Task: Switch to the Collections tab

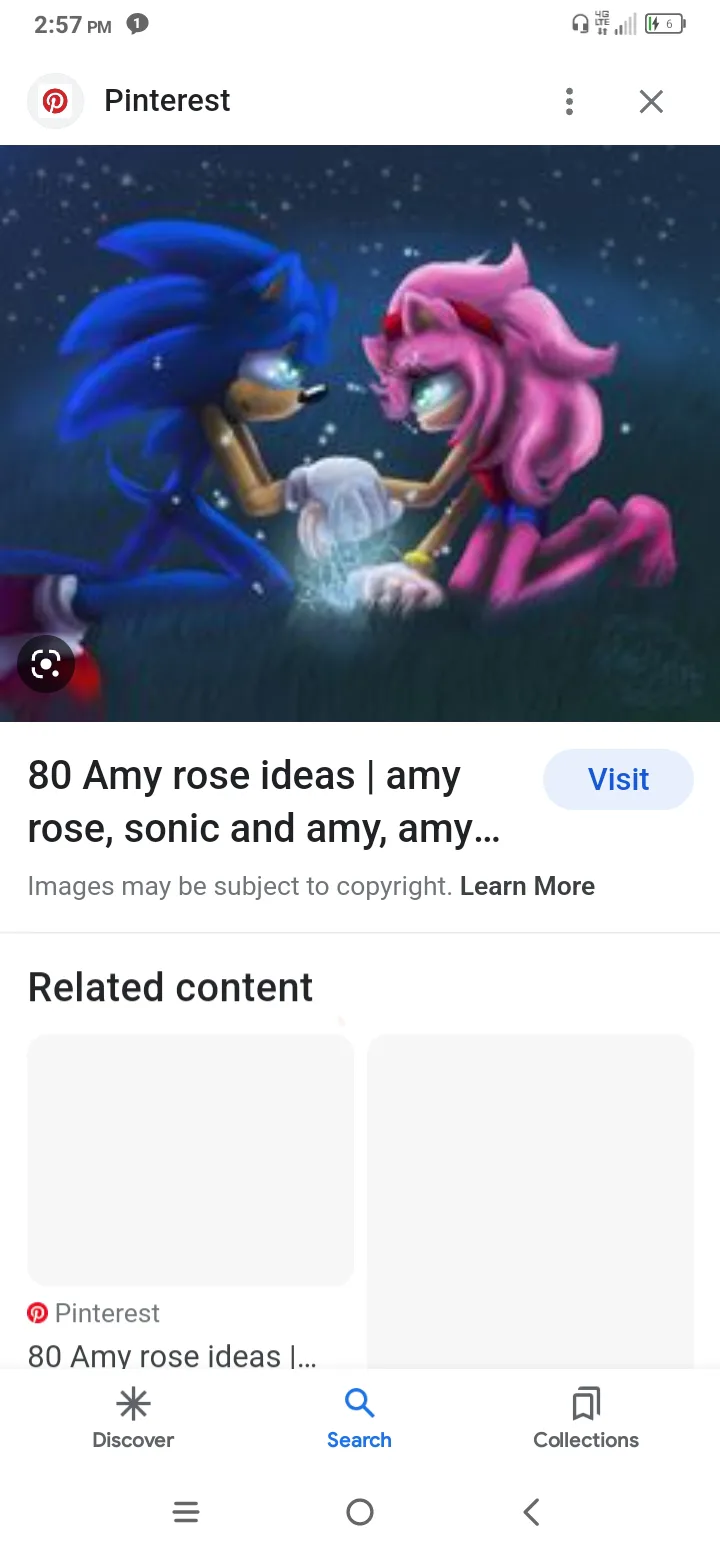Action: (585, 1418)
